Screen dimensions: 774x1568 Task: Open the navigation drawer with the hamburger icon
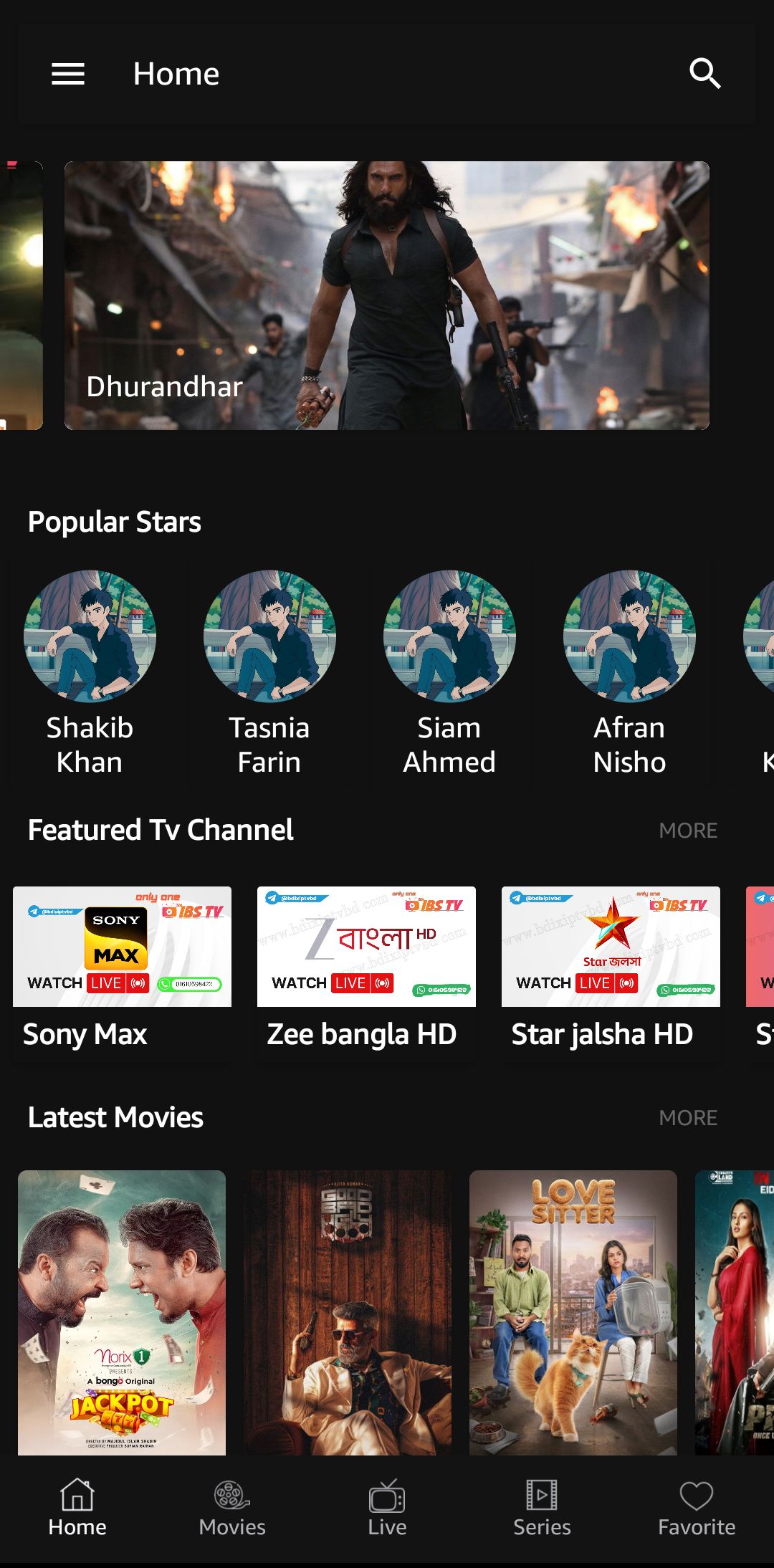point(68,74)
